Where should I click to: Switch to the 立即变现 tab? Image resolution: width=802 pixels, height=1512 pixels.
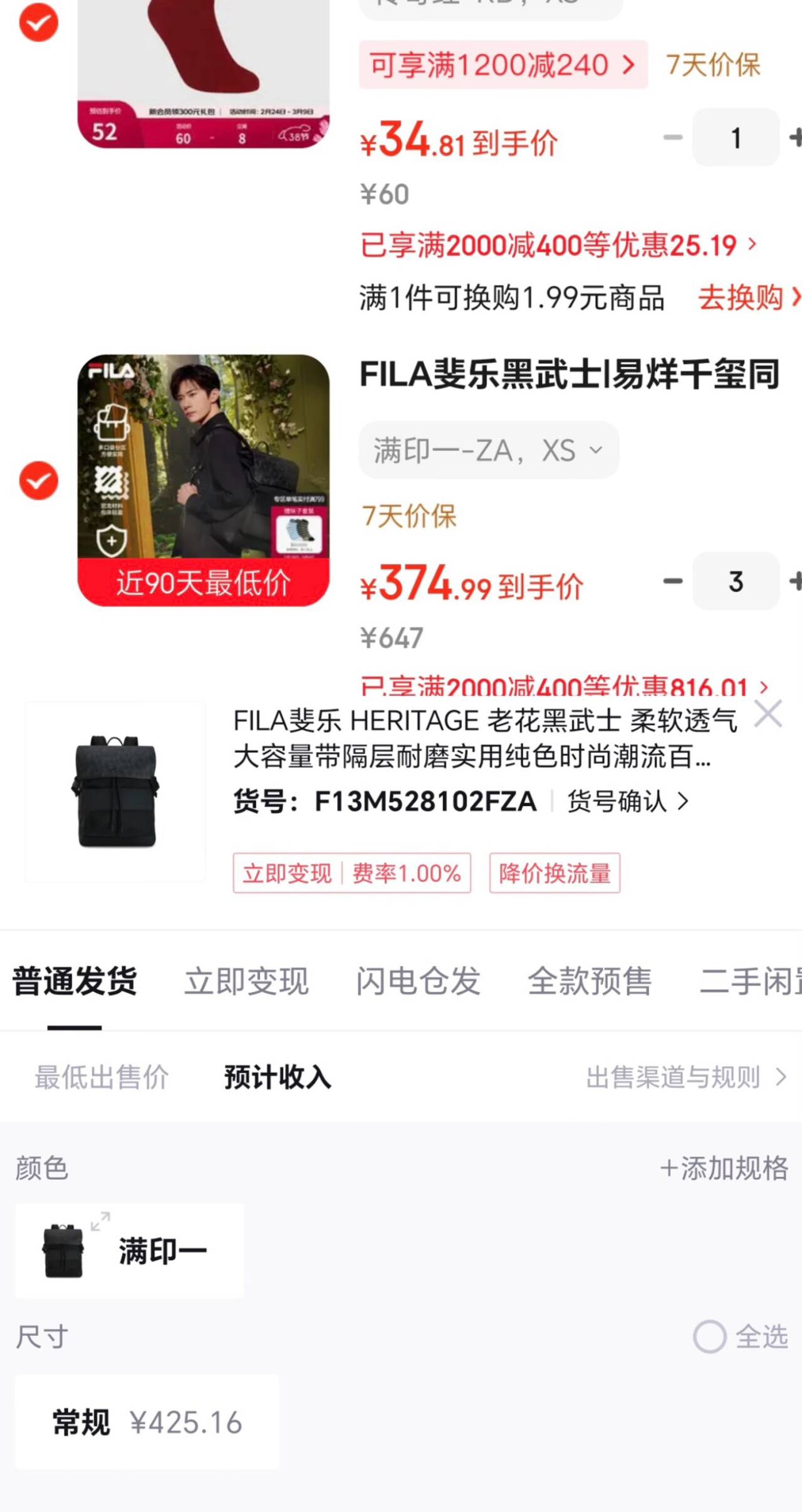click(x=246, y=980)
